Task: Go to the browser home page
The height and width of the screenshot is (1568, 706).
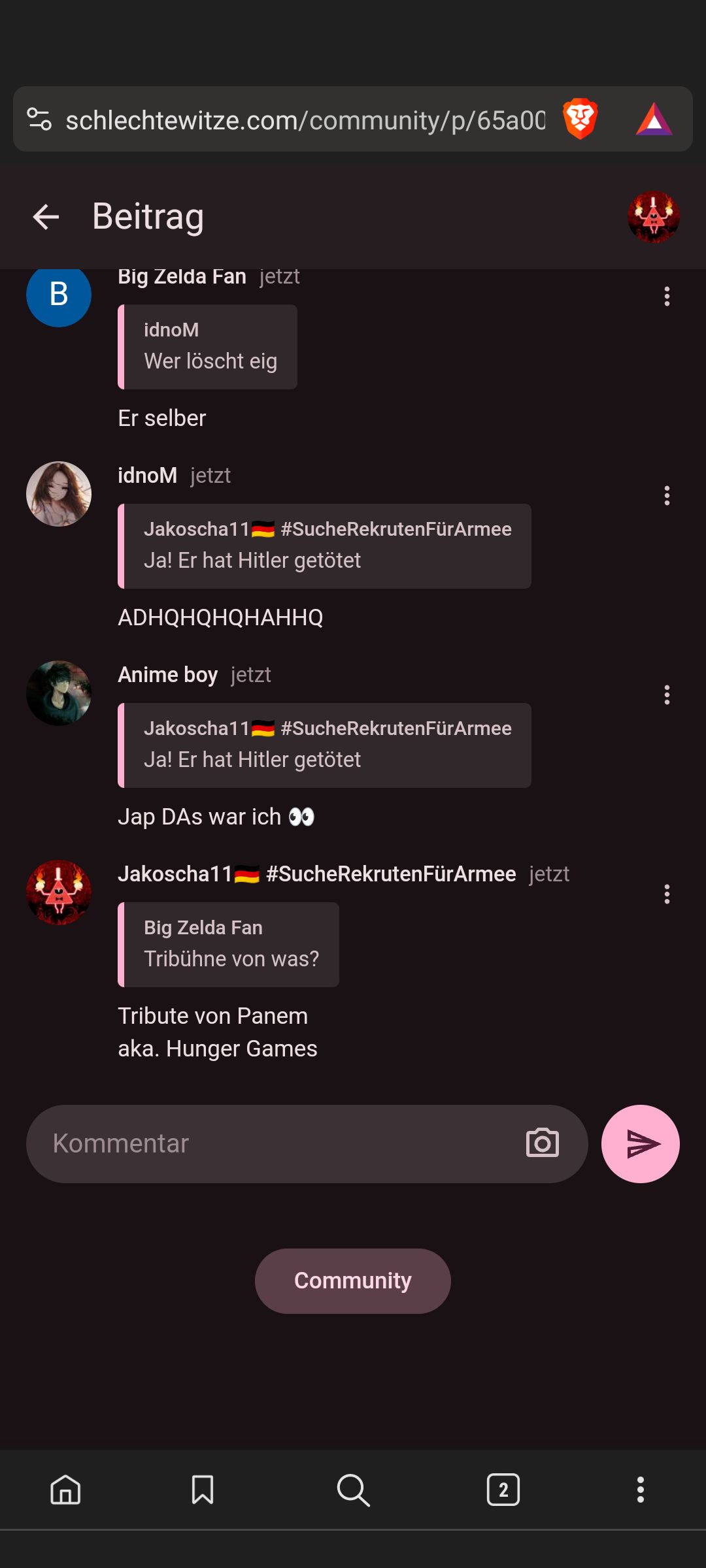Action: pyautogui.click(x=65, y=1490)
